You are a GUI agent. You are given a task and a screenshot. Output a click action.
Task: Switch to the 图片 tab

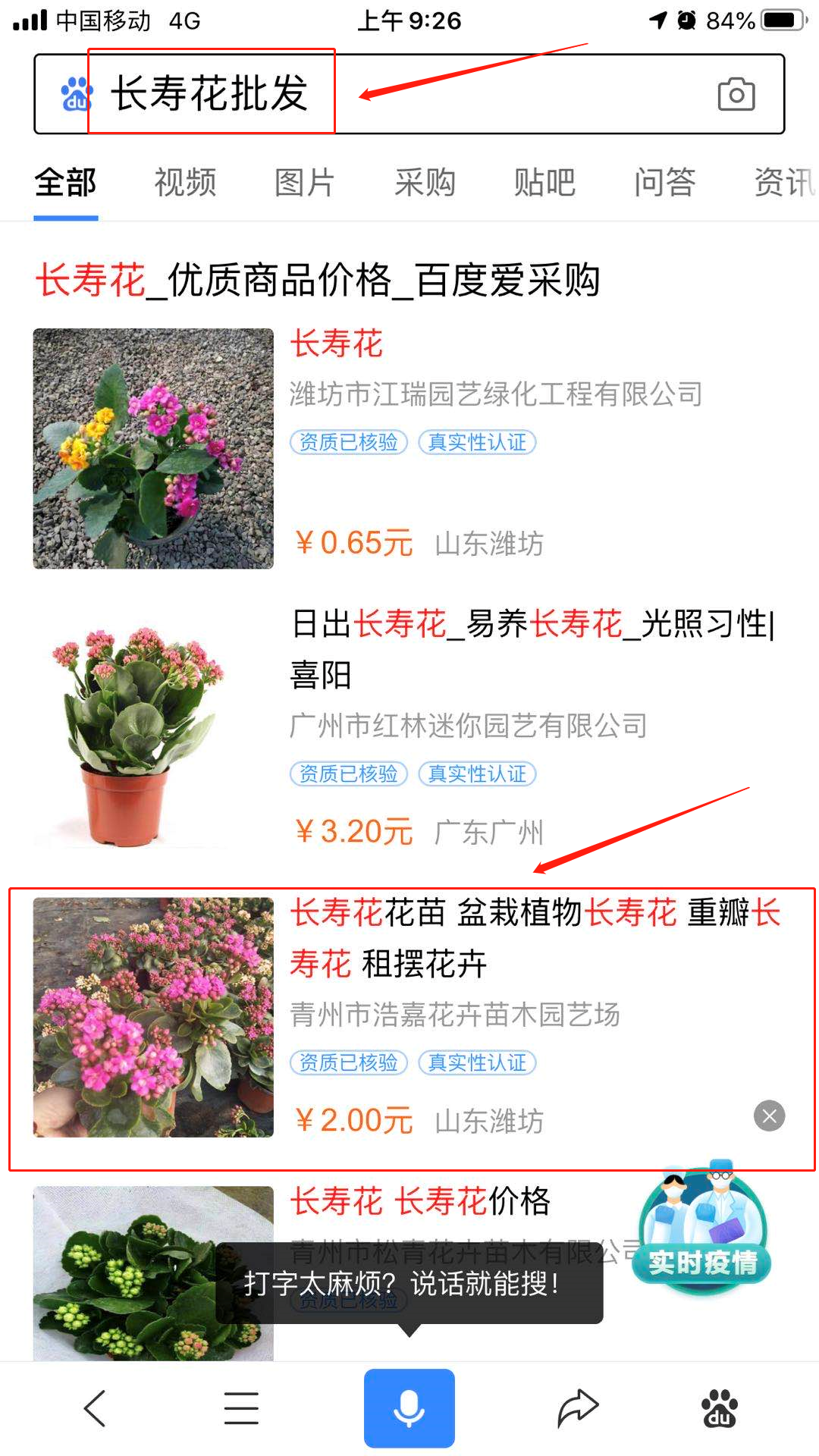point(304,183)
